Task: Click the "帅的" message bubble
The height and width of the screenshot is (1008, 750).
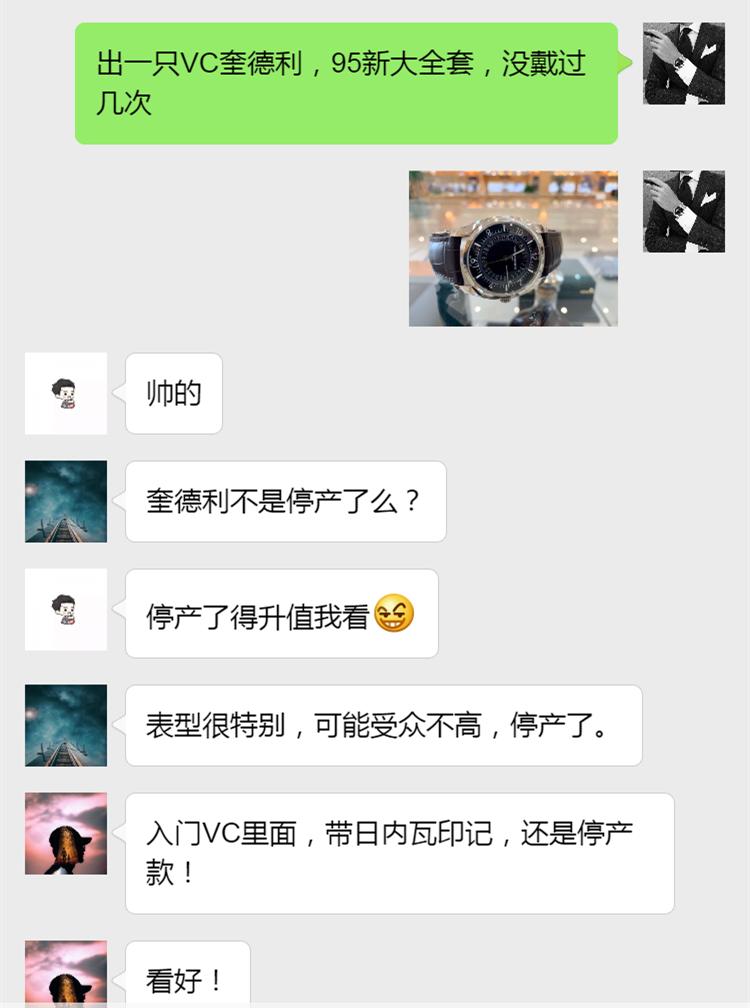Action: [x=173, y=393]
